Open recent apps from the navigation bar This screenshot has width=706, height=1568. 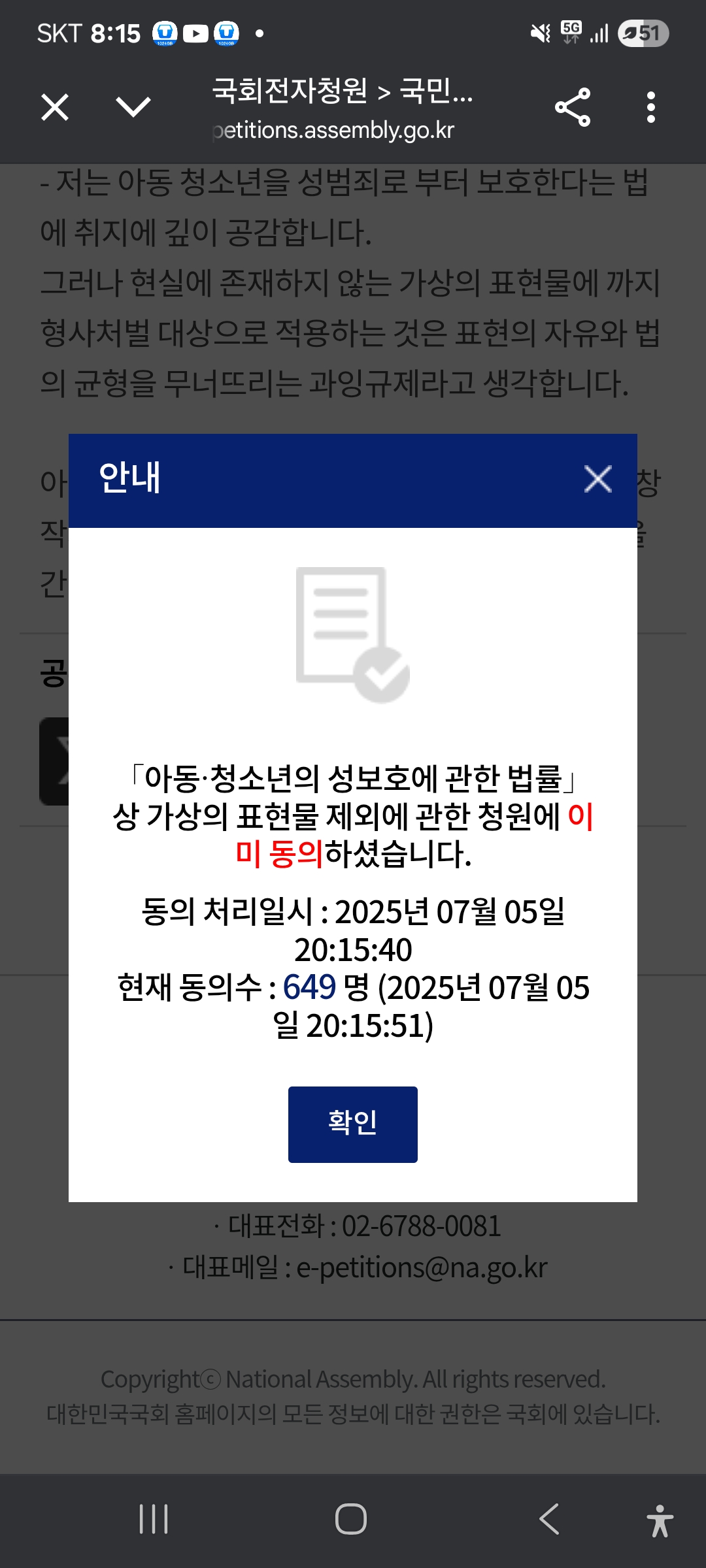(154, 1519)
